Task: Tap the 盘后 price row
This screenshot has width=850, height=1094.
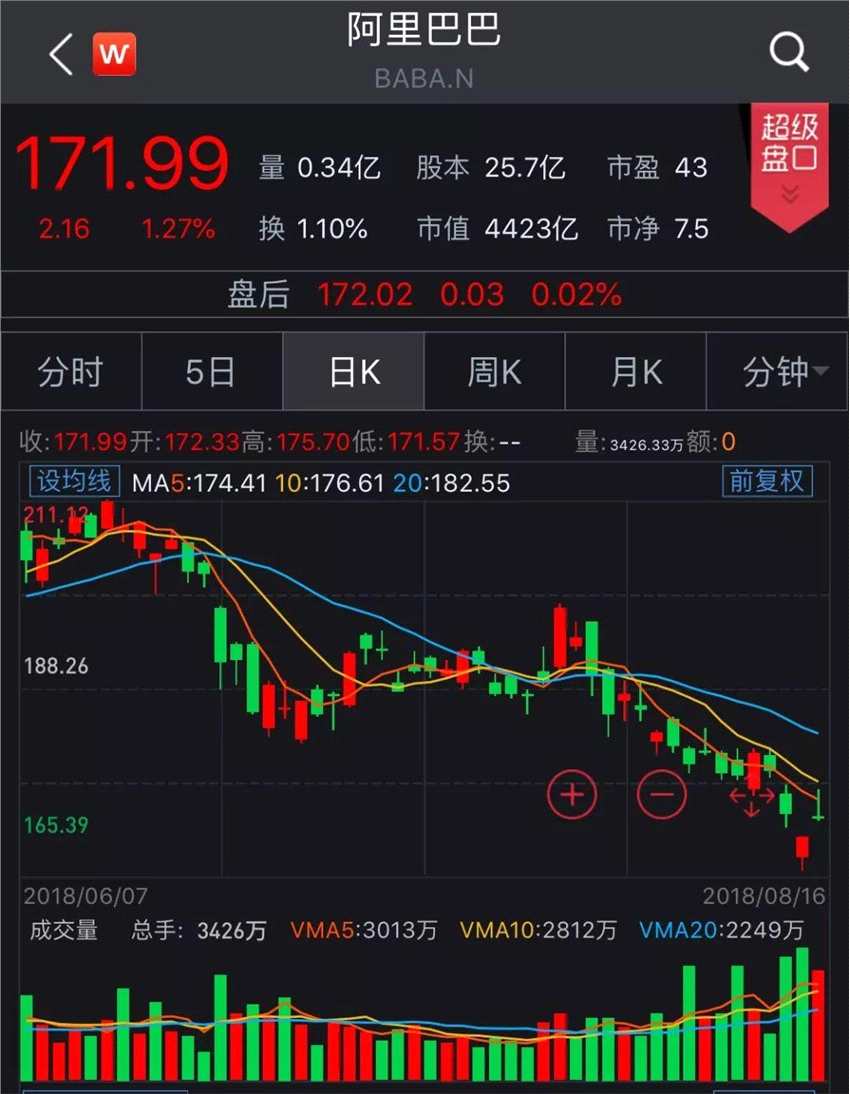Action: (424, 294)
